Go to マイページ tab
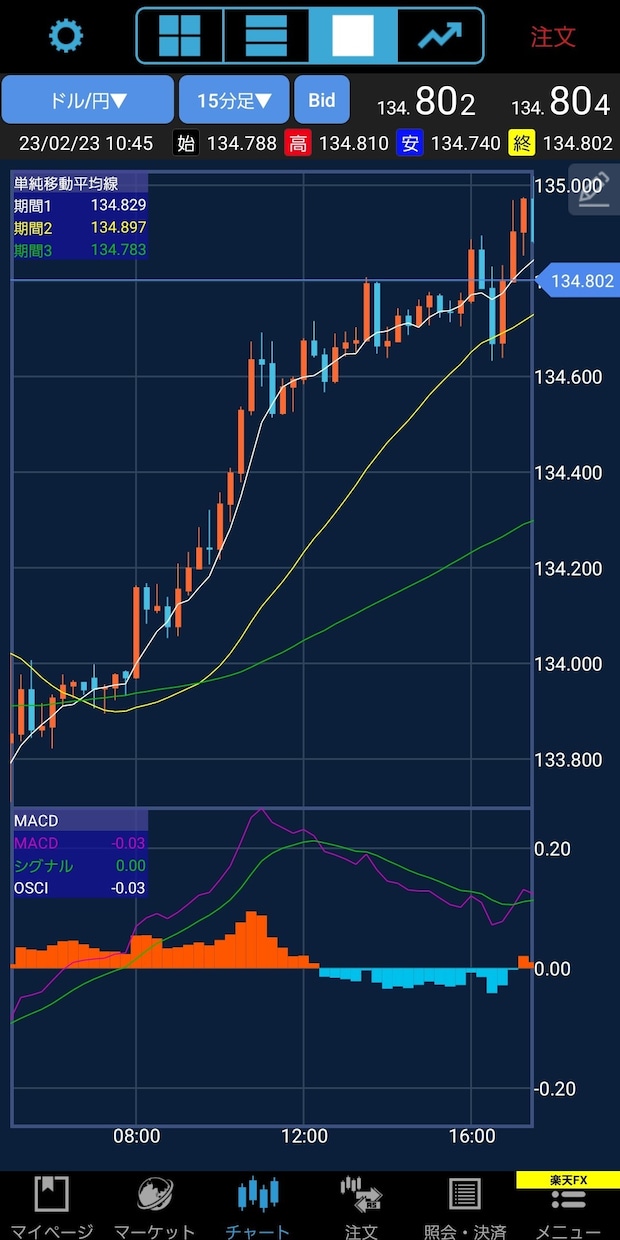 pos(51,1206)
